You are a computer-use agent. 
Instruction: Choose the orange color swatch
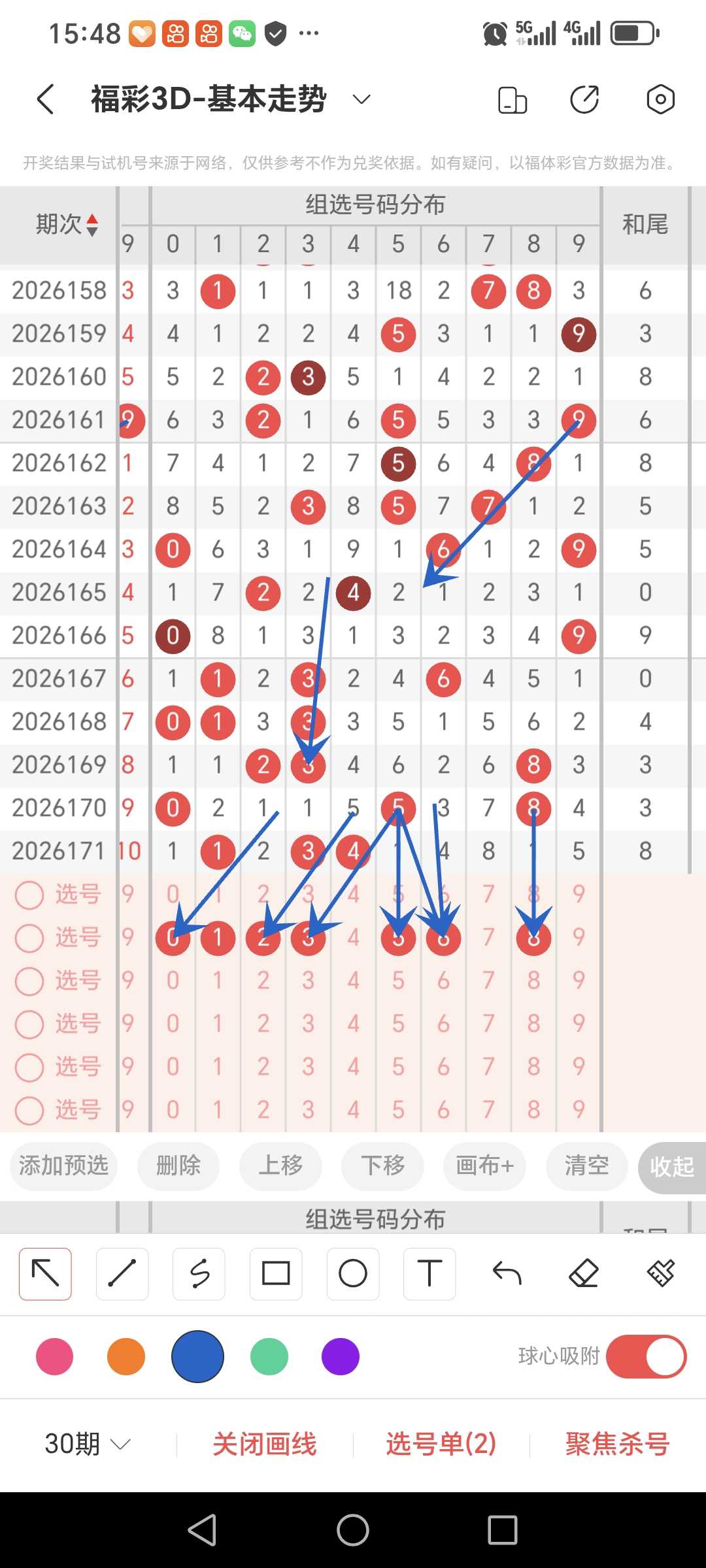point(126,1357)
